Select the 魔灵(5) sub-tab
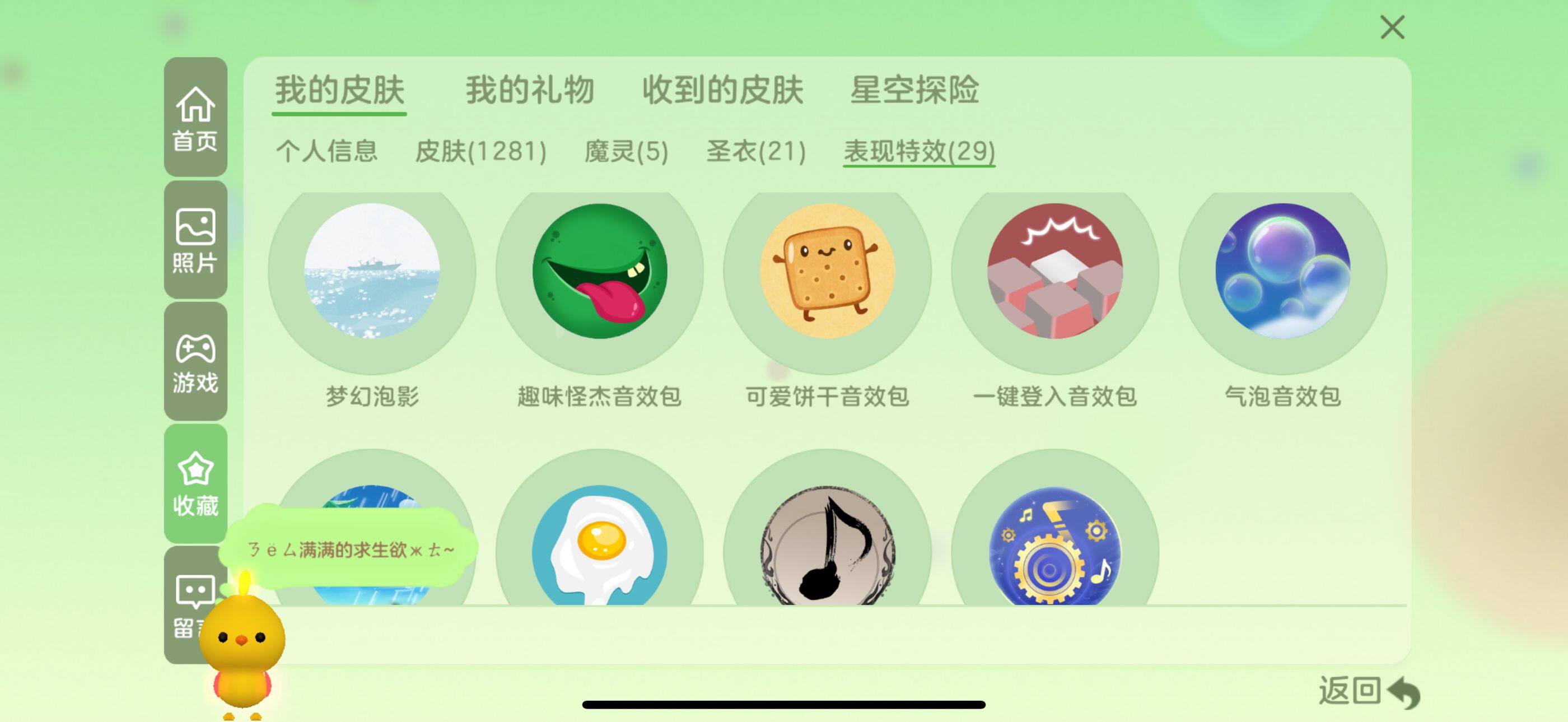 click(626, 151)
